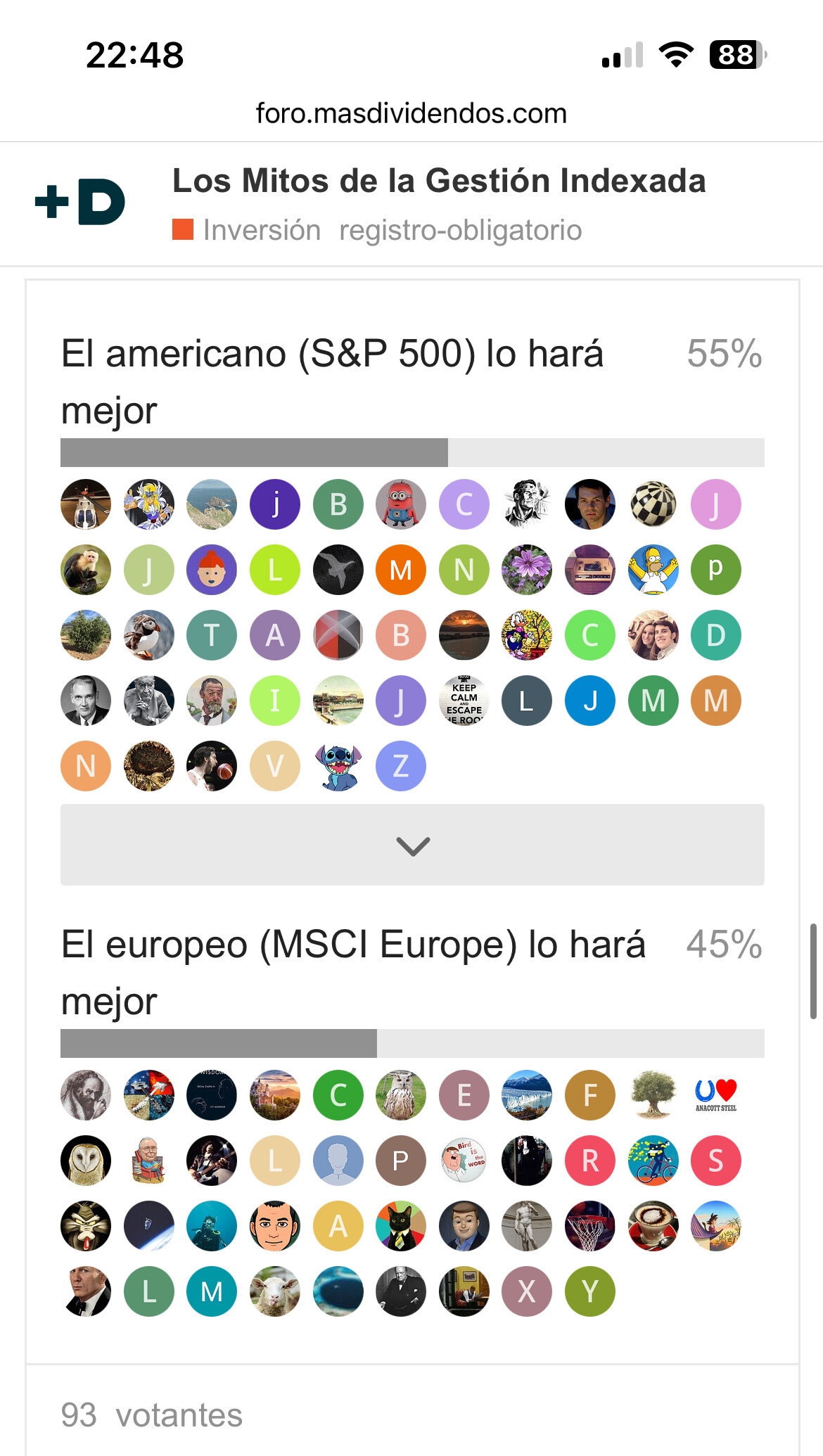Open the black cat with tie avatar profile

[x=401, y=1226]
